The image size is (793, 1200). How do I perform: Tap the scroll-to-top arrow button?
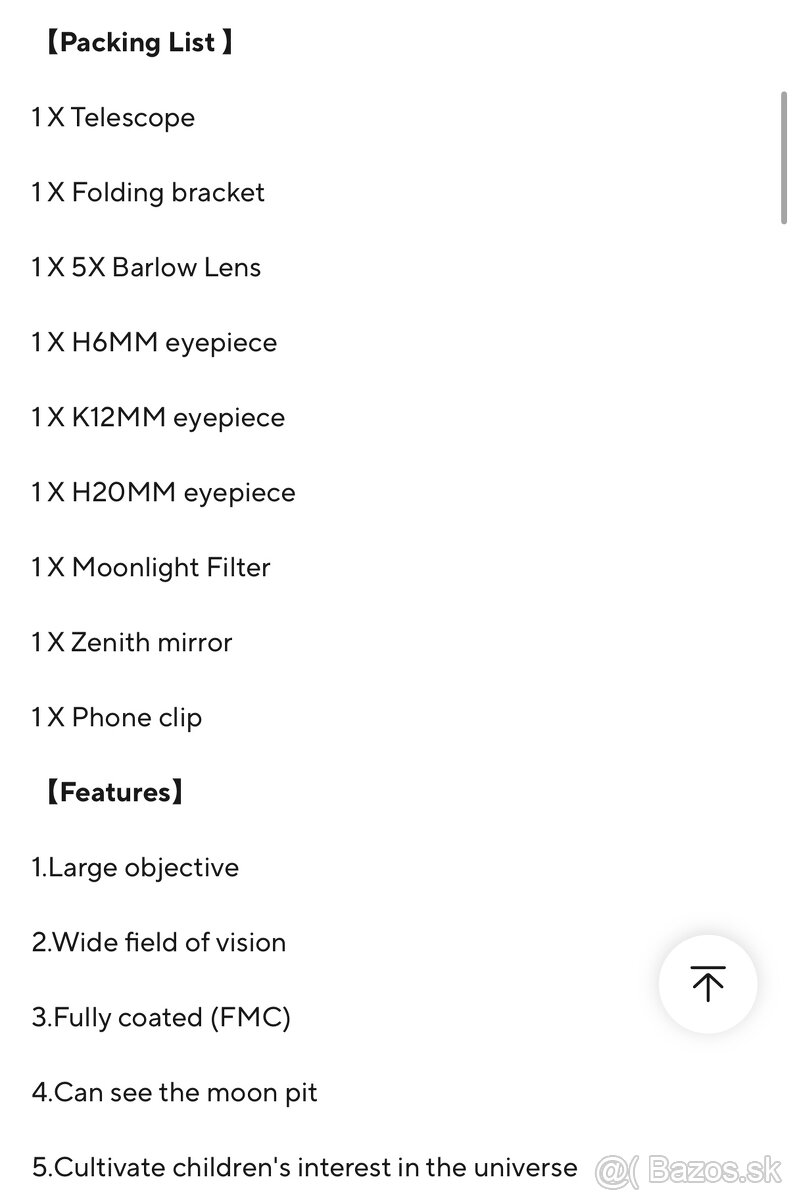pos(707,984)
